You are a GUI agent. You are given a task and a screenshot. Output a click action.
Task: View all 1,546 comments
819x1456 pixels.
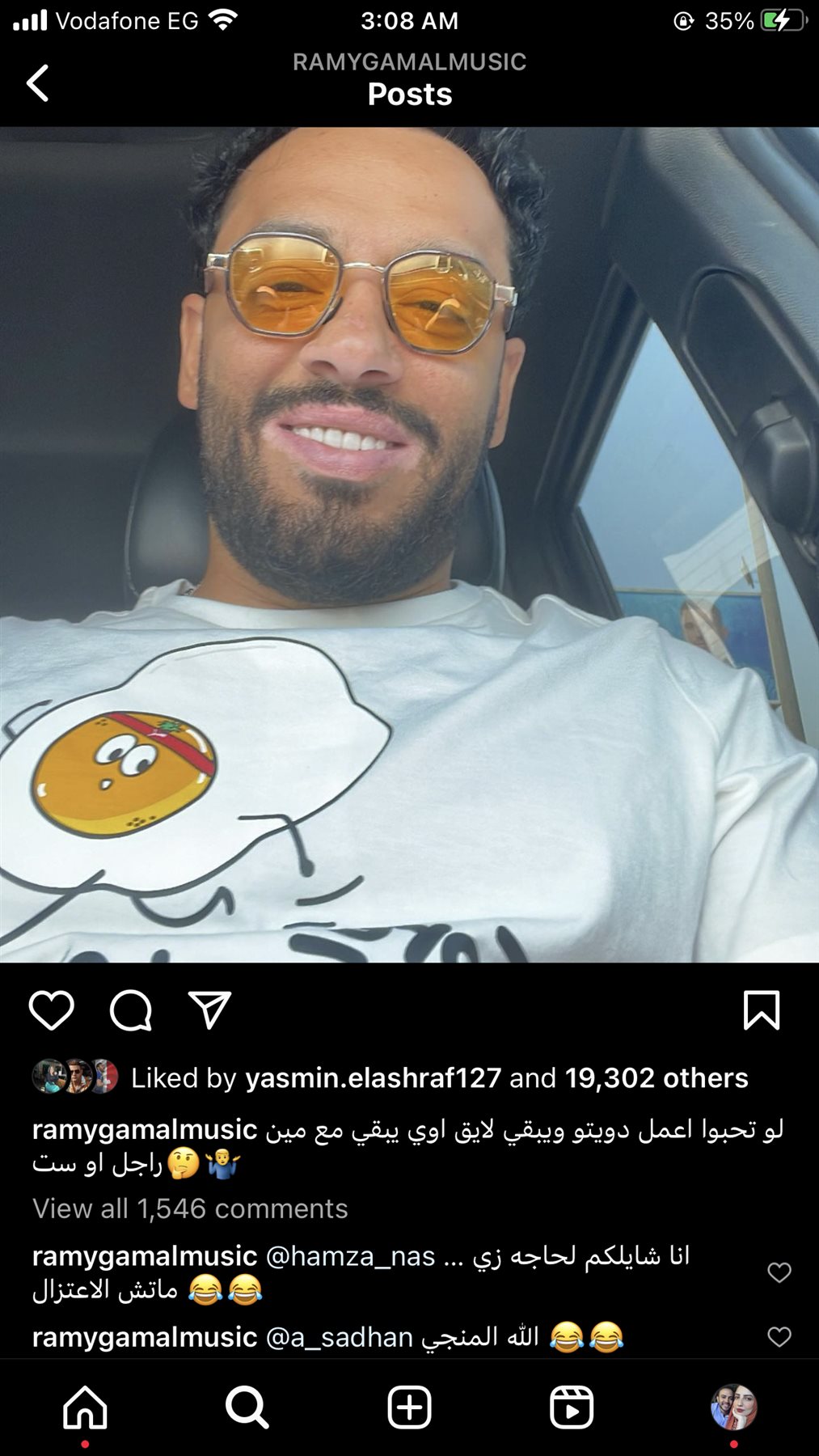[x=190, y=1208]
